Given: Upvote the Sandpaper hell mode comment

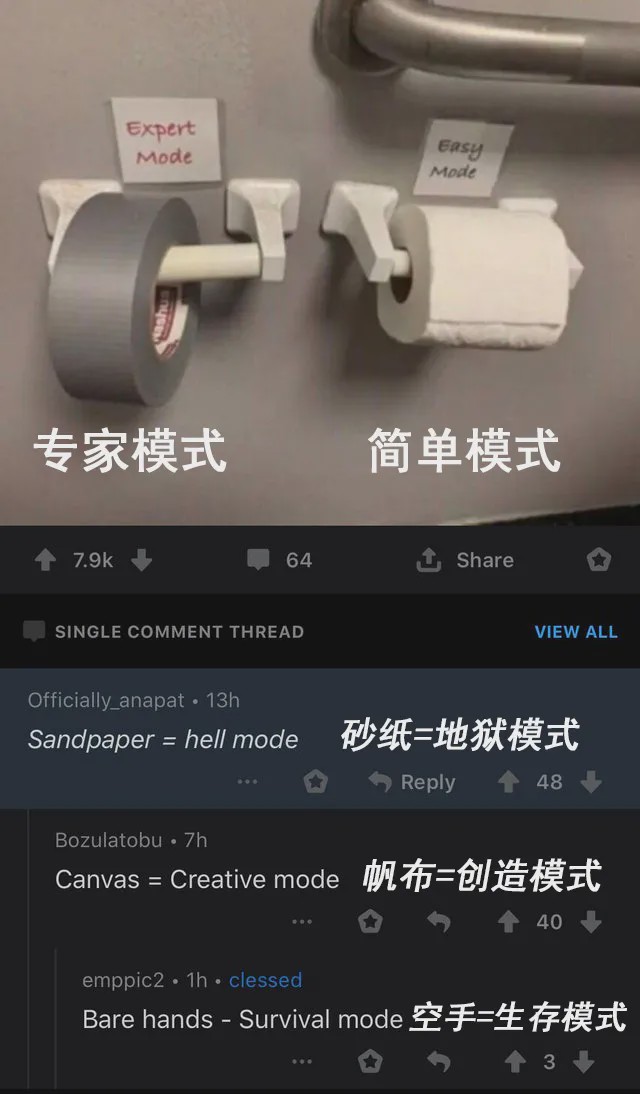Looking at the screenshot, I should 509,782.
